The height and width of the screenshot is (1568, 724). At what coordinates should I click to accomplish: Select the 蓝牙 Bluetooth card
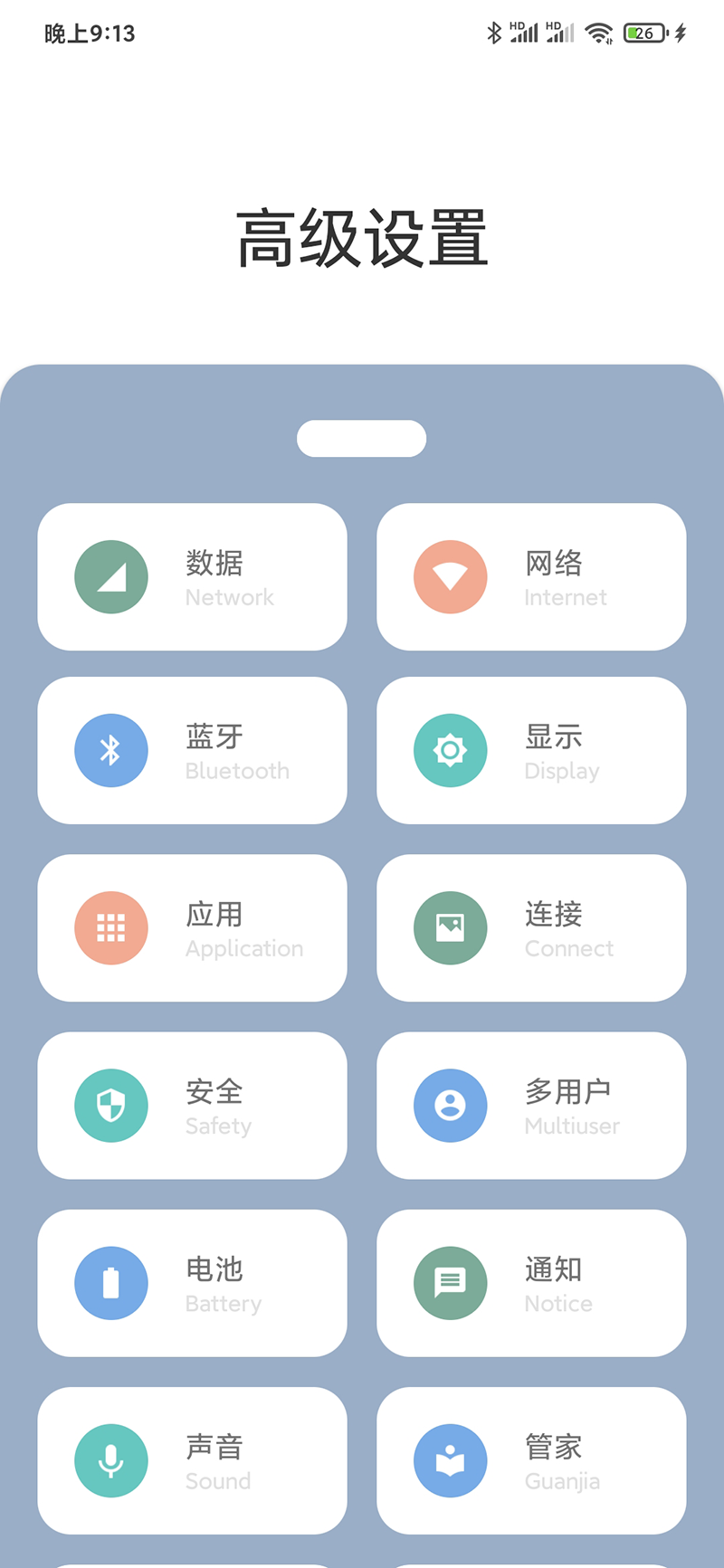tap(192, 751)
